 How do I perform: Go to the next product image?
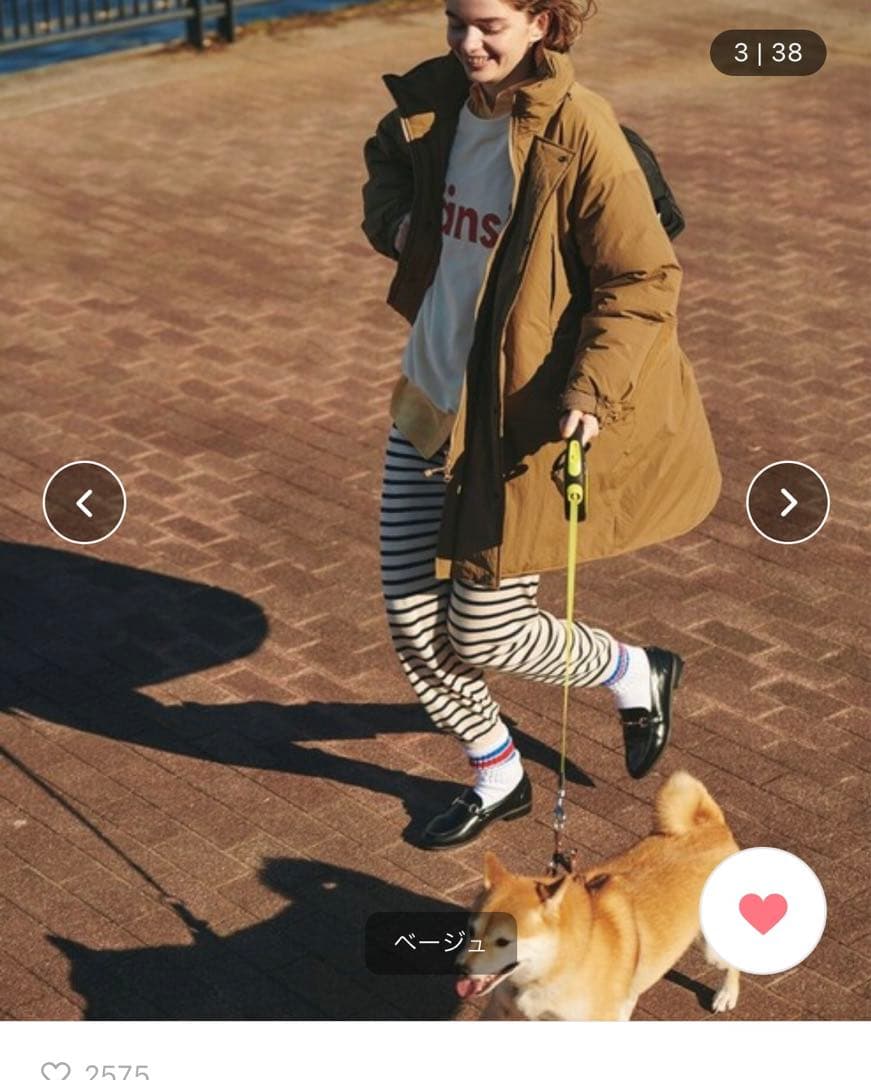(x=787, y=502)
